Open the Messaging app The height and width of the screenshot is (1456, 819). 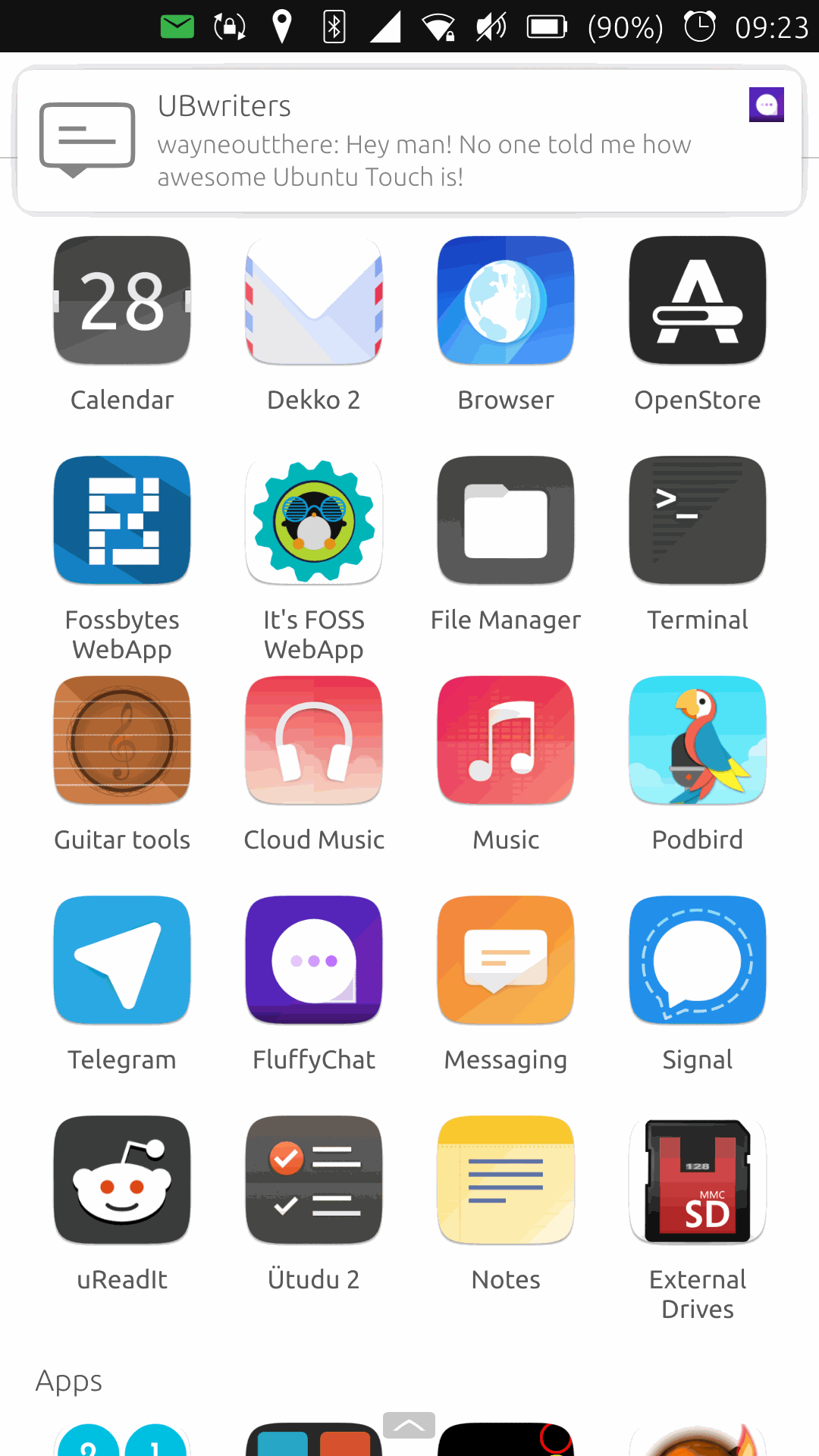click(x=506, y=960)
